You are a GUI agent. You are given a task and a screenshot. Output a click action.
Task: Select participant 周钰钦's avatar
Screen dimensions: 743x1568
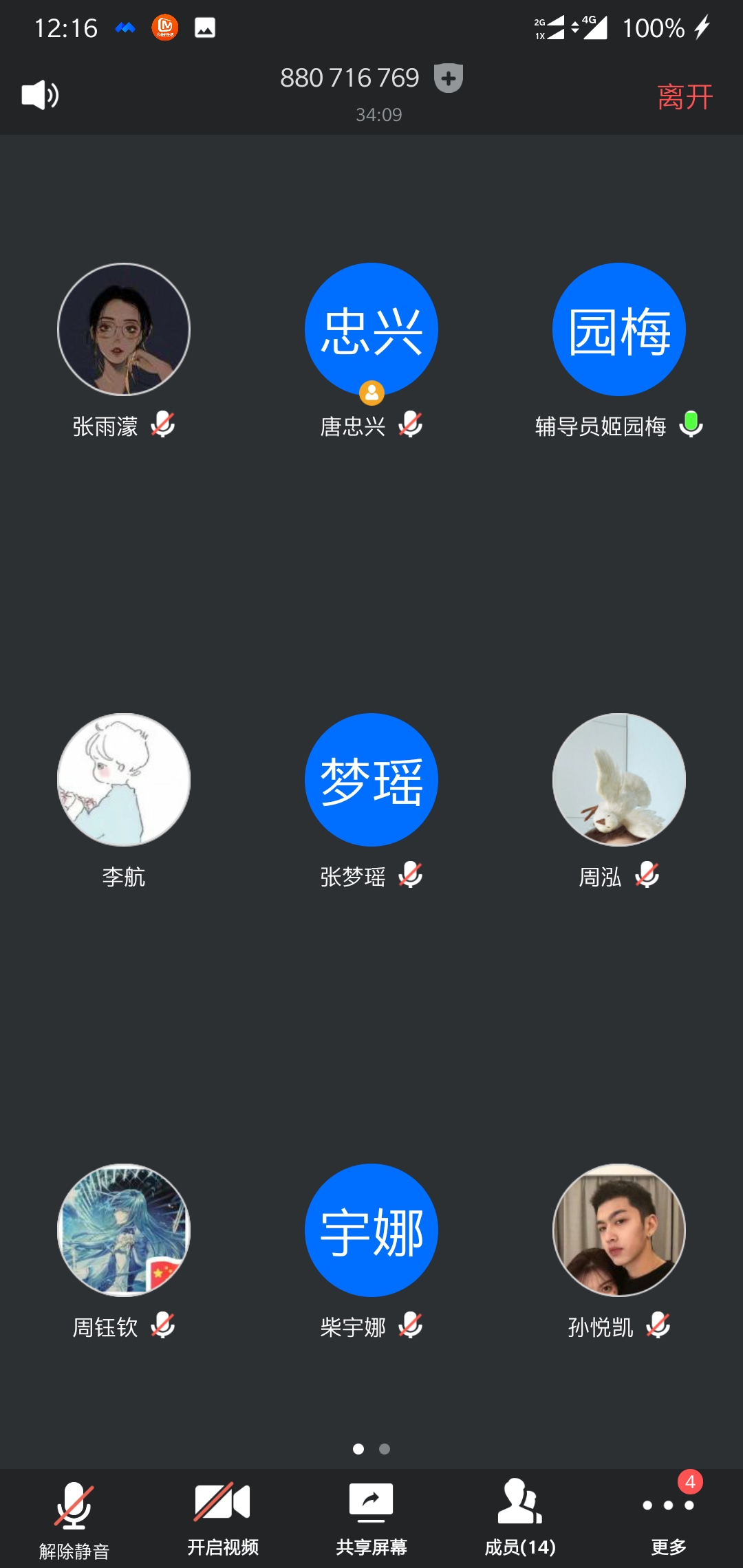coord(124,1230)
